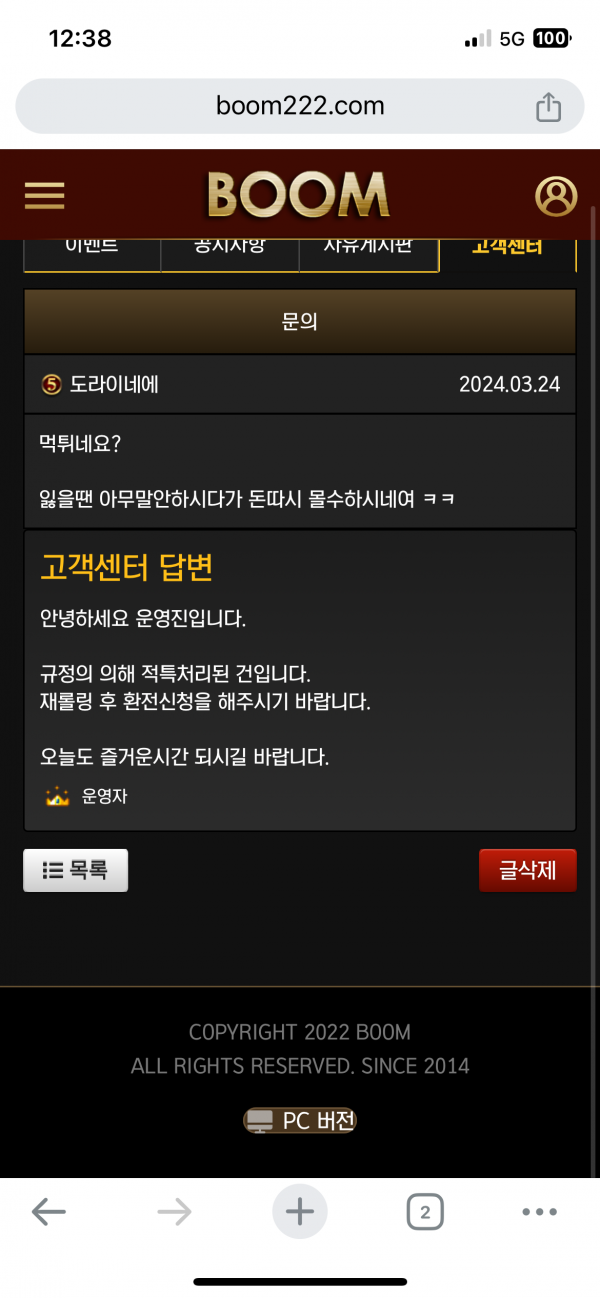Screen dimensions: 600x1298
Task: Open the hamburger menu
Action: (44, 195)
